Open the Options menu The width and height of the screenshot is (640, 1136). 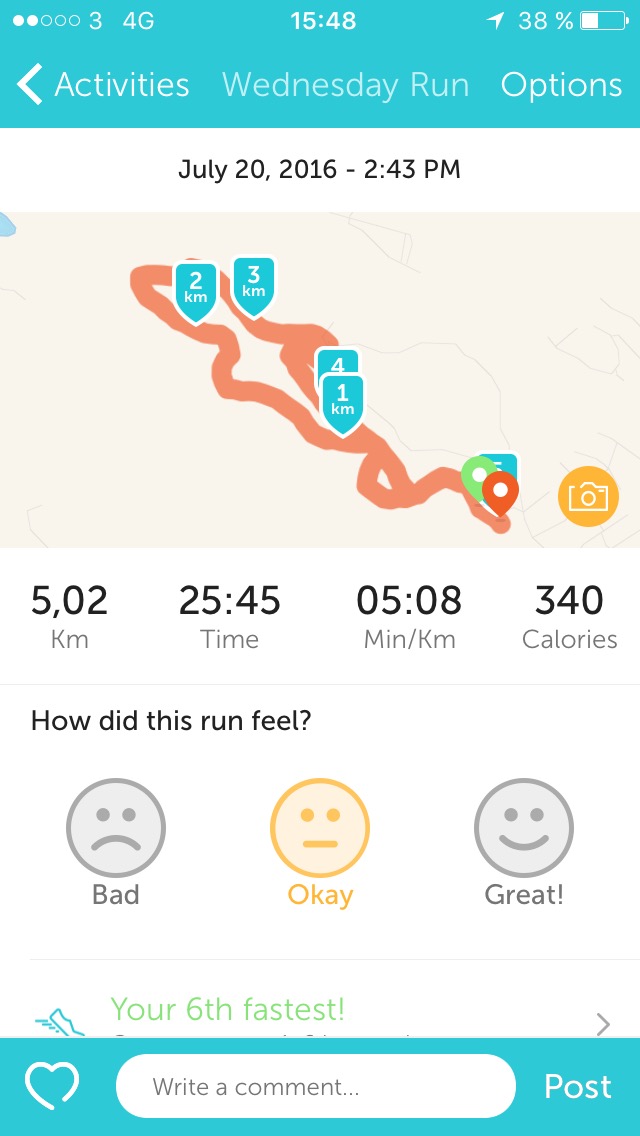point(561,85)
